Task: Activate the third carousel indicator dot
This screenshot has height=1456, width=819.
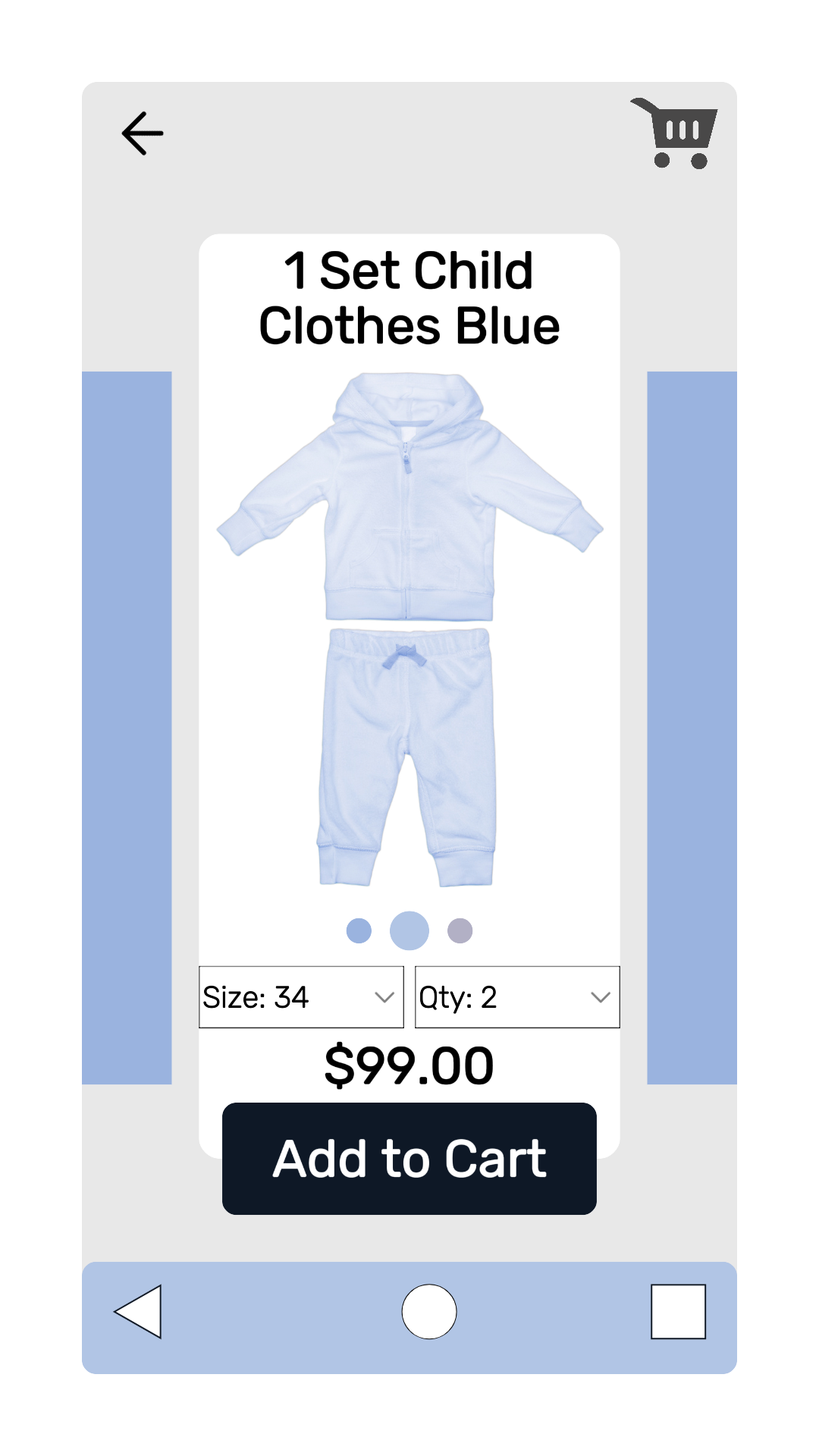Action: (x=460, y=930)
